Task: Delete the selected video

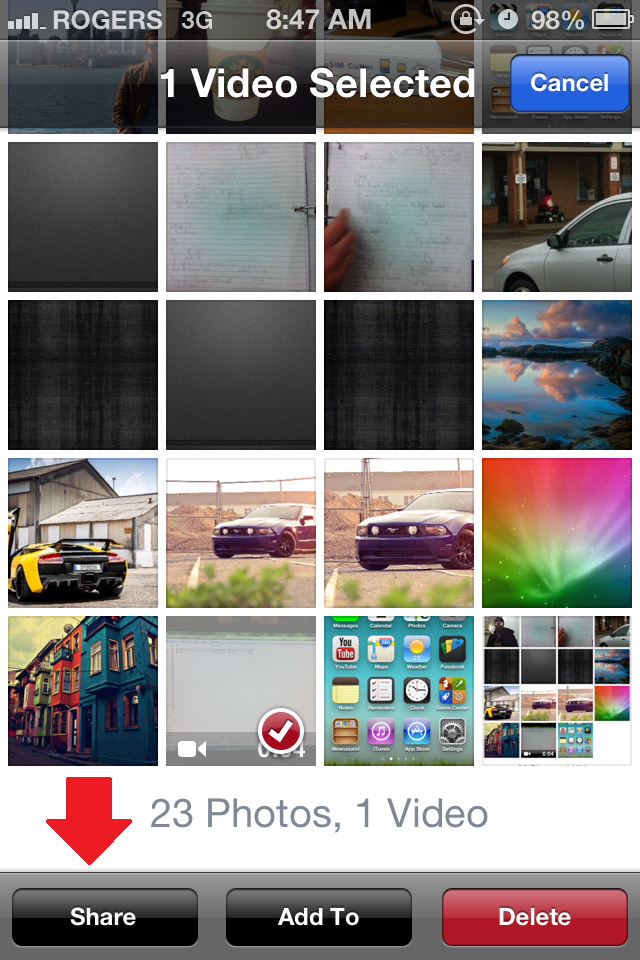Action: 535,916
